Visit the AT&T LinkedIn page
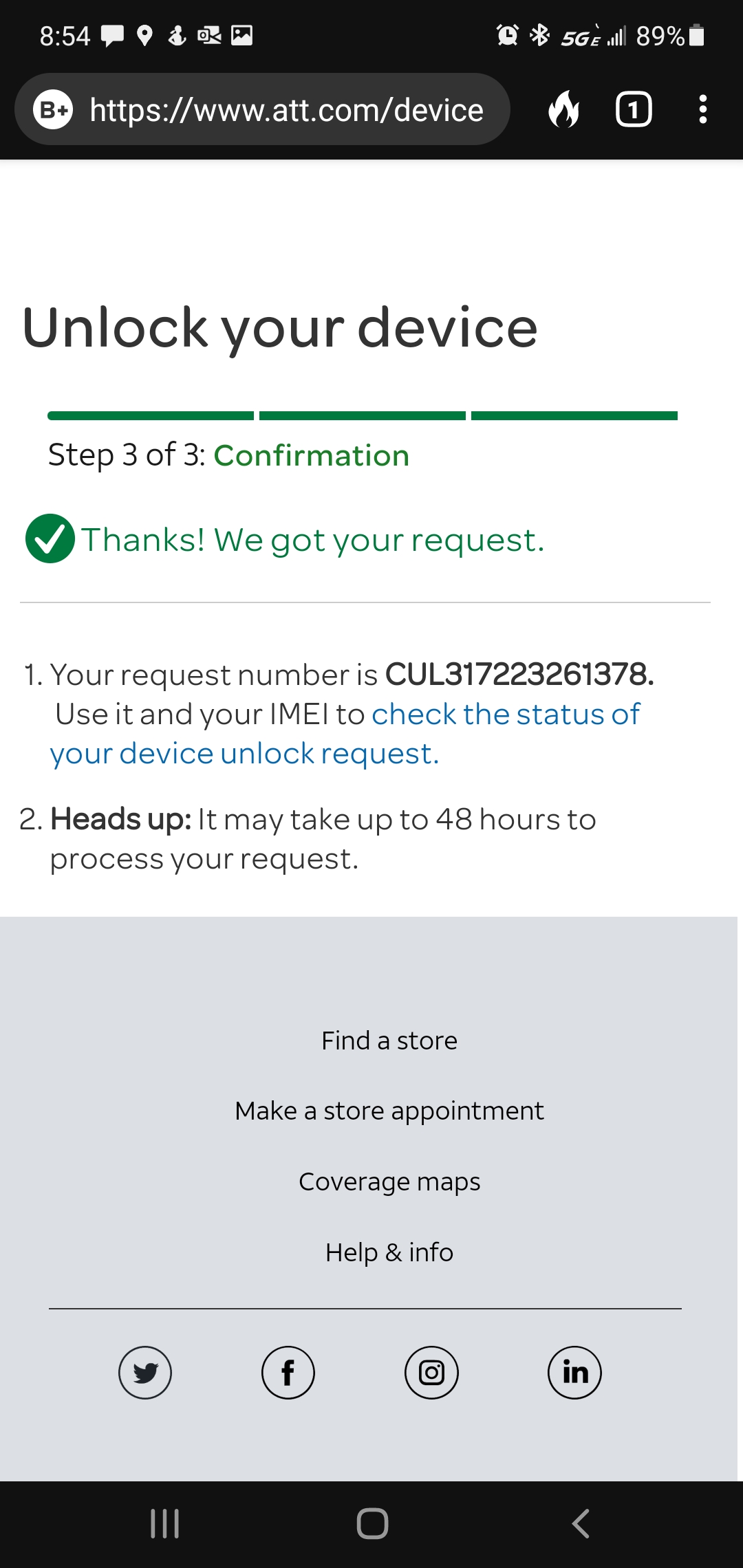 pos(574,1373)
